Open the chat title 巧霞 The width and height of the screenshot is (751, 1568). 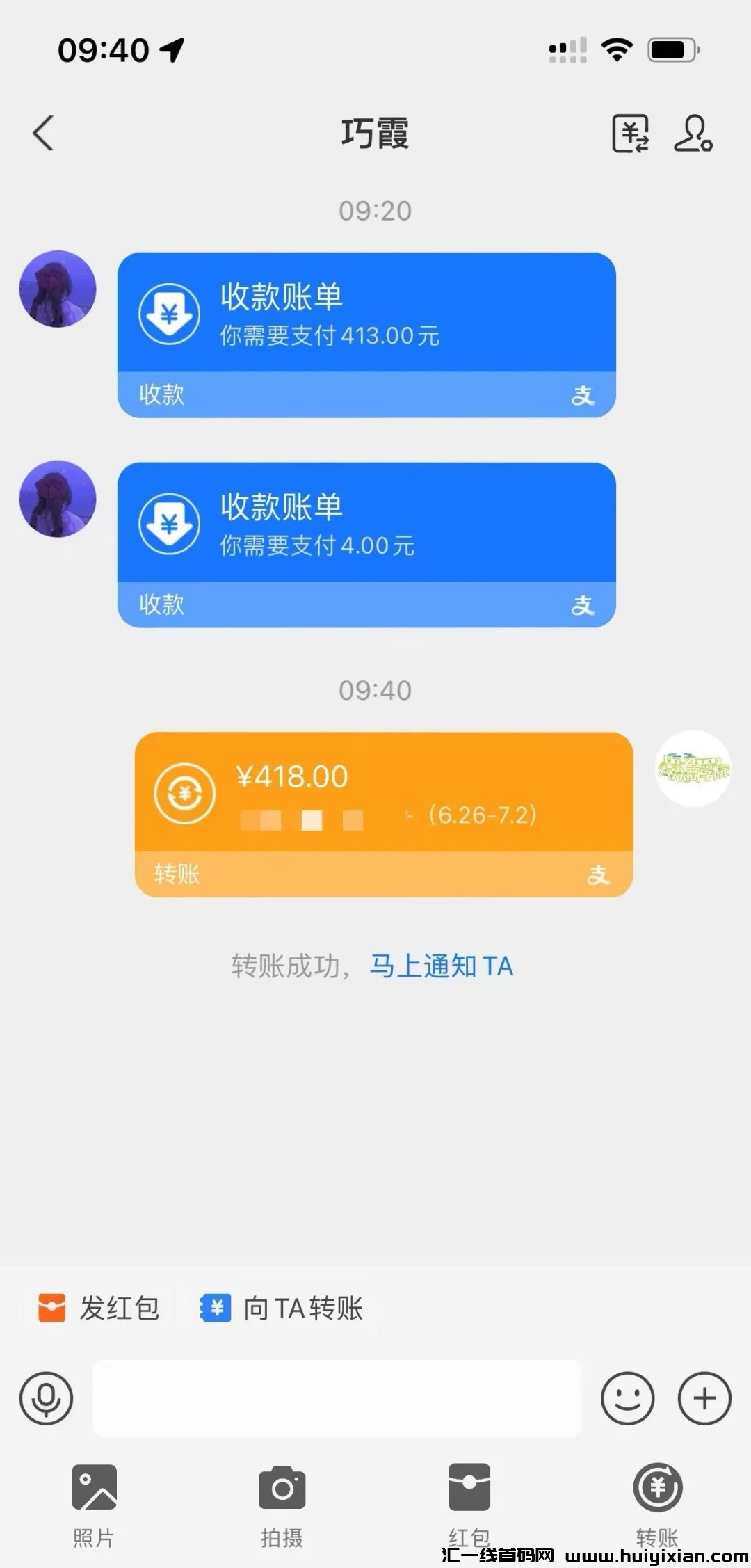[375, 134]
